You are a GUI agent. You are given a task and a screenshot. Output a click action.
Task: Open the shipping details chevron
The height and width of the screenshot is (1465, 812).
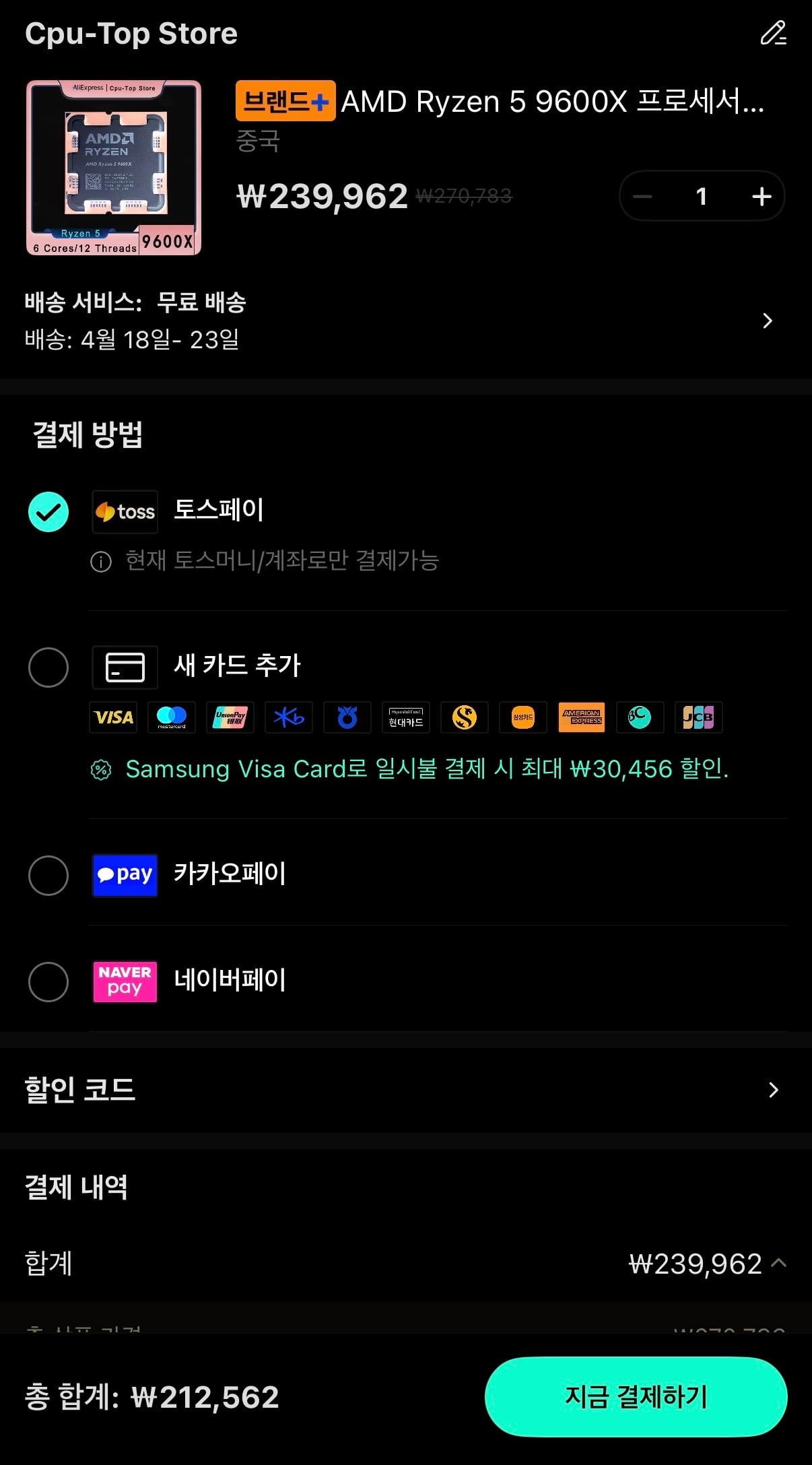pyautogui.click(x=767, y=321)
